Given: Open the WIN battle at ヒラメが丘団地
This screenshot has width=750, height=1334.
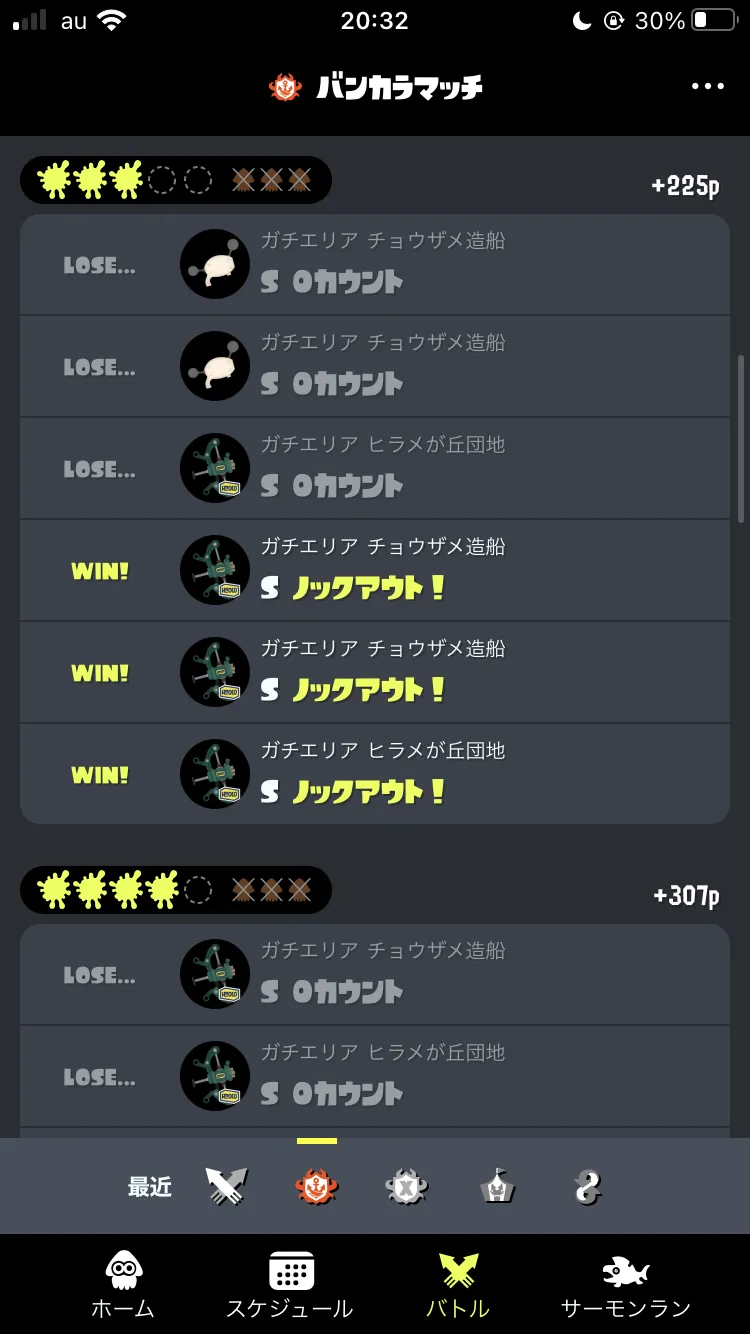Looking at the screenshot, I should coord(375,774).
